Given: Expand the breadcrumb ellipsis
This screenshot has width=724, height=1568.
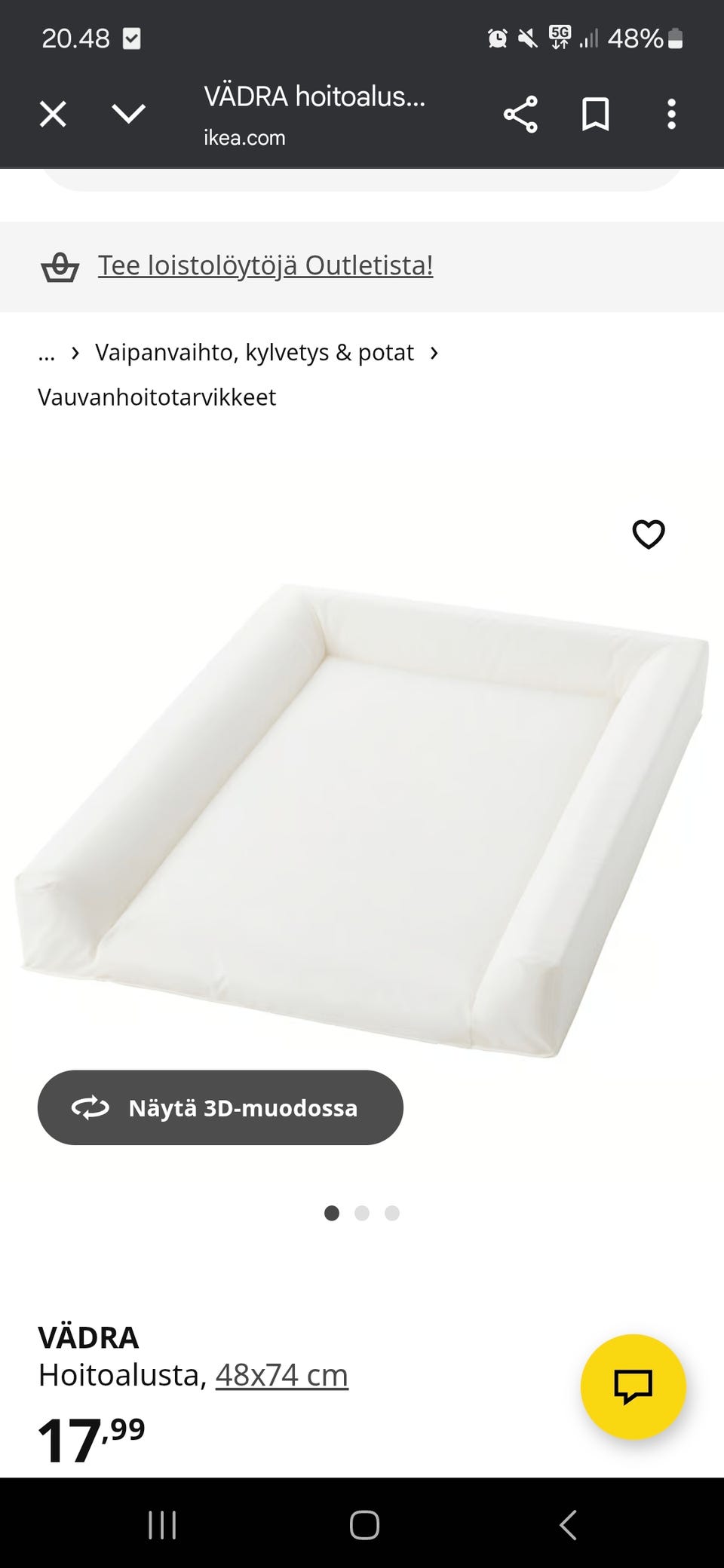Looking at the screenshot, I should coord(47,353).
